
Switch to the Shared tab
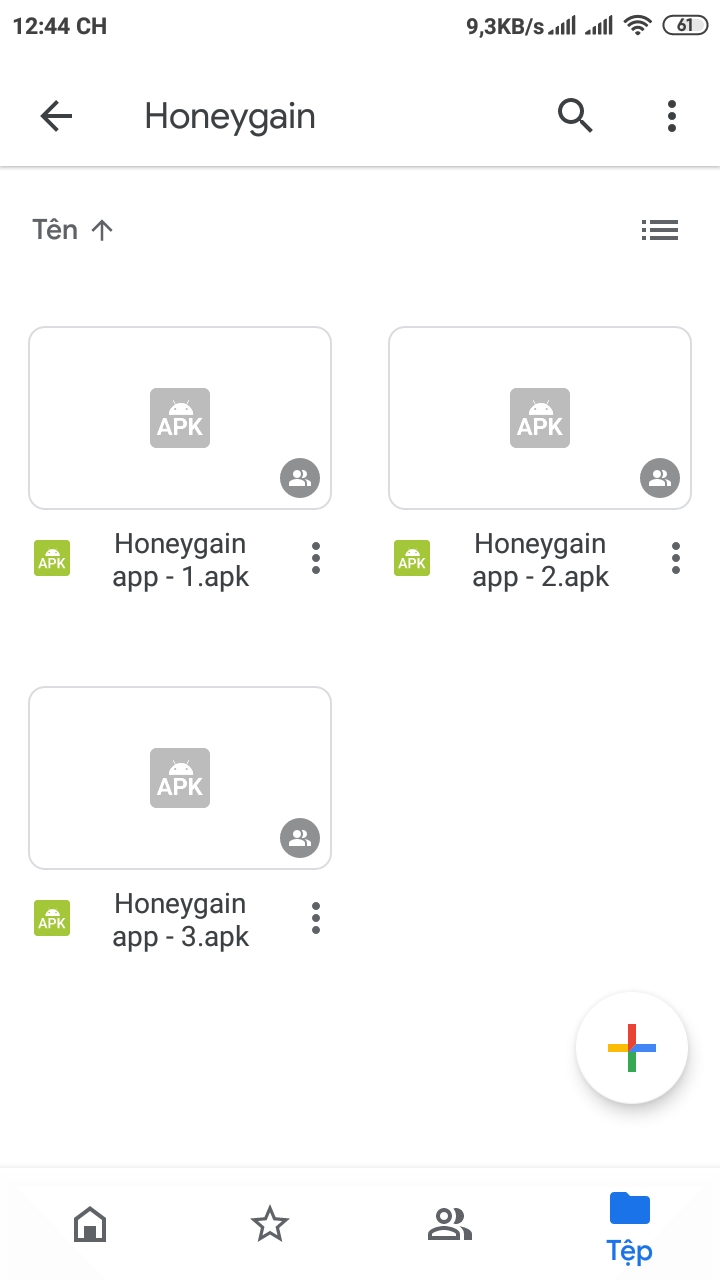pos(450,1224)
